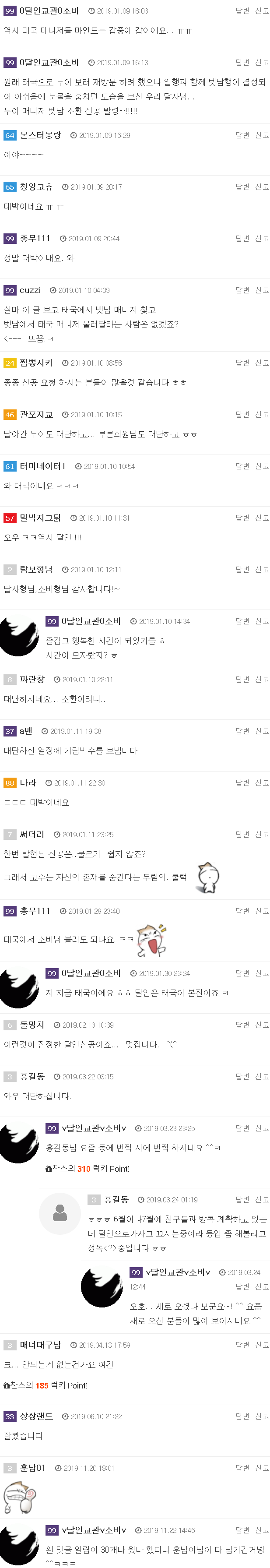
Task: Reply to 몬스터몽량's comment
Action: 242,136
